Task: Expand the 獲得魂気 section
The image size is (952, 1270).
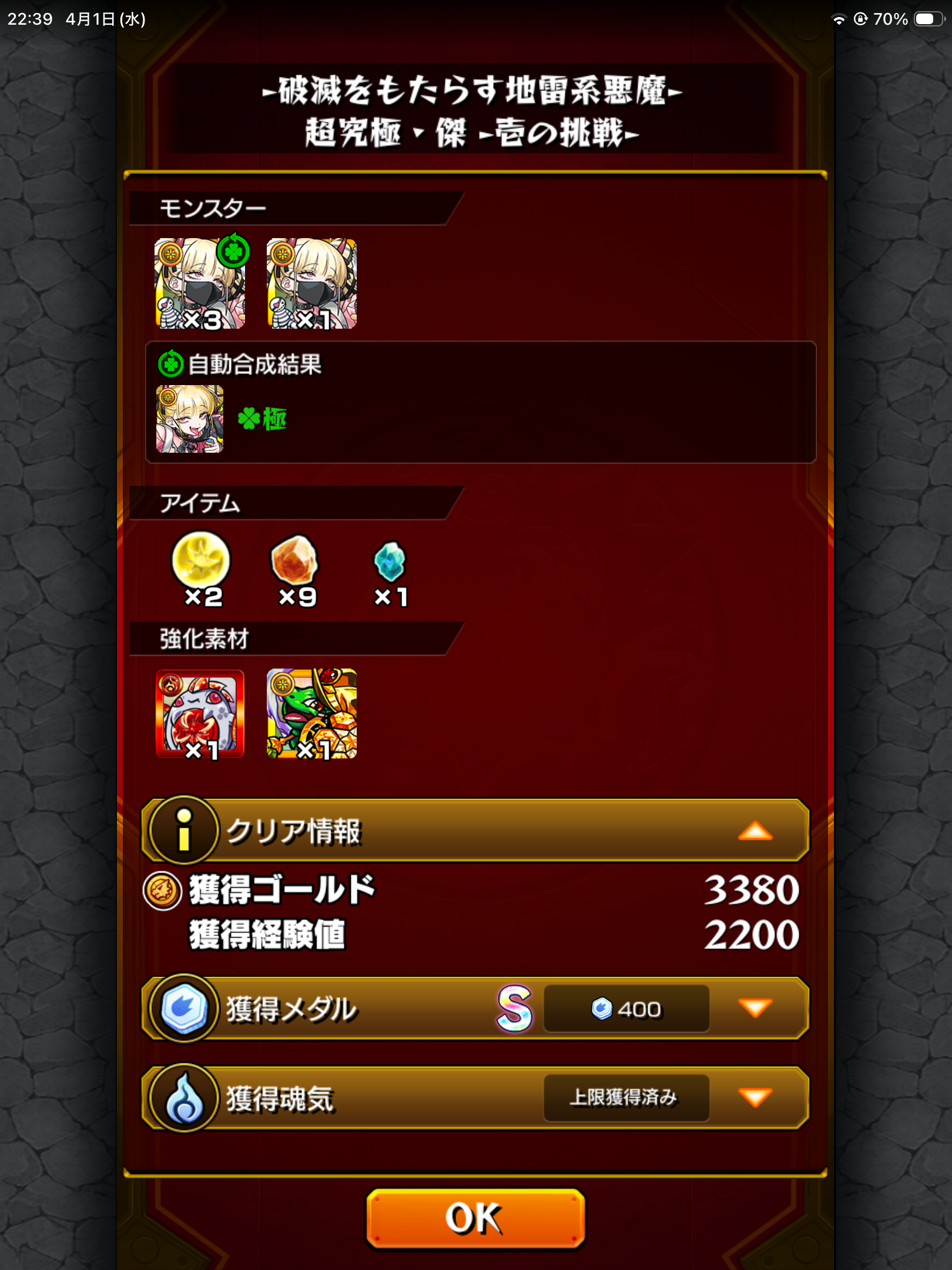Action: (x=755, y=1097)
